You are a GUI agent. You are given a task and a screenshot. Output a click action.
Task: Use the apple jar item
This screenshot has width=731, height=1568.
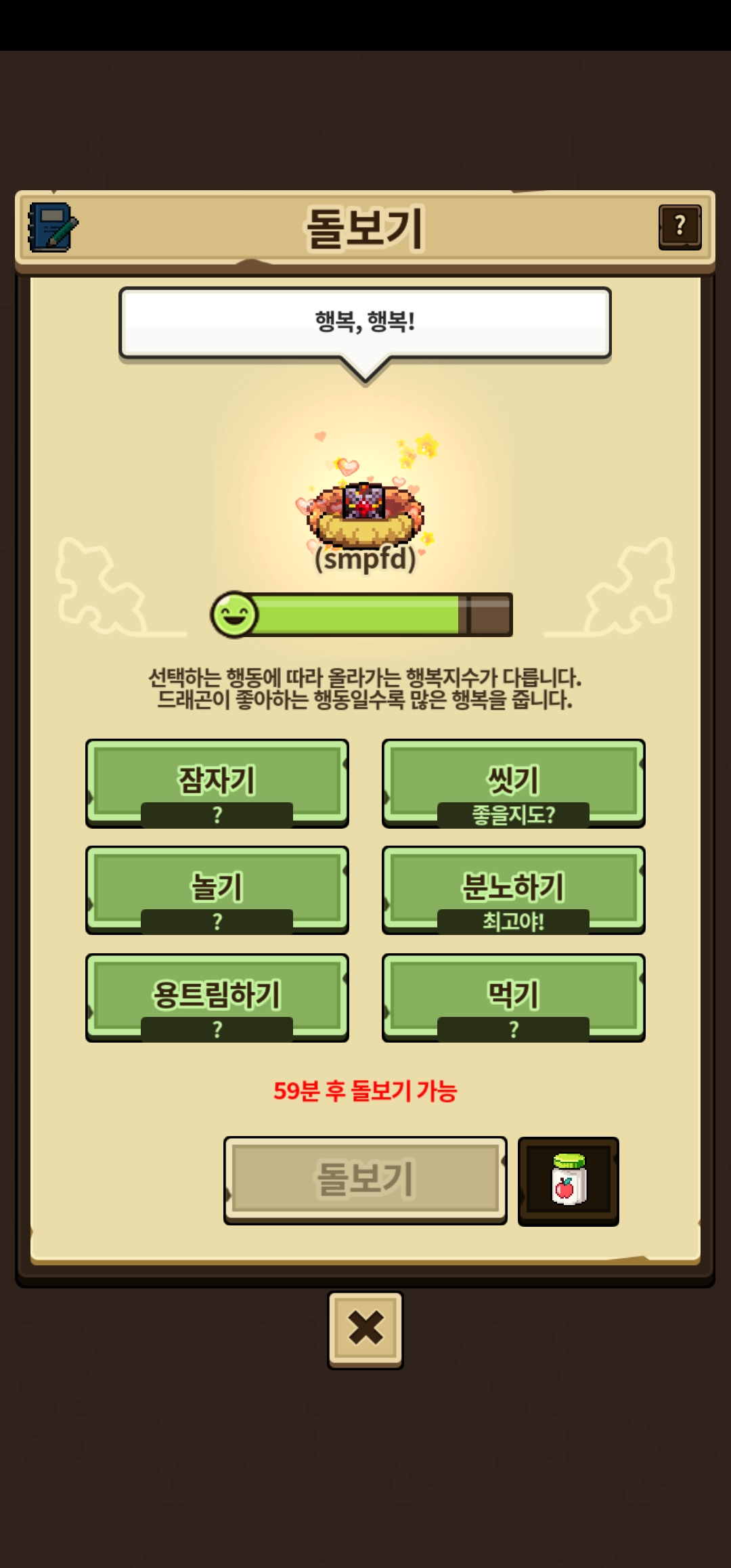[x=568, y=1181]
